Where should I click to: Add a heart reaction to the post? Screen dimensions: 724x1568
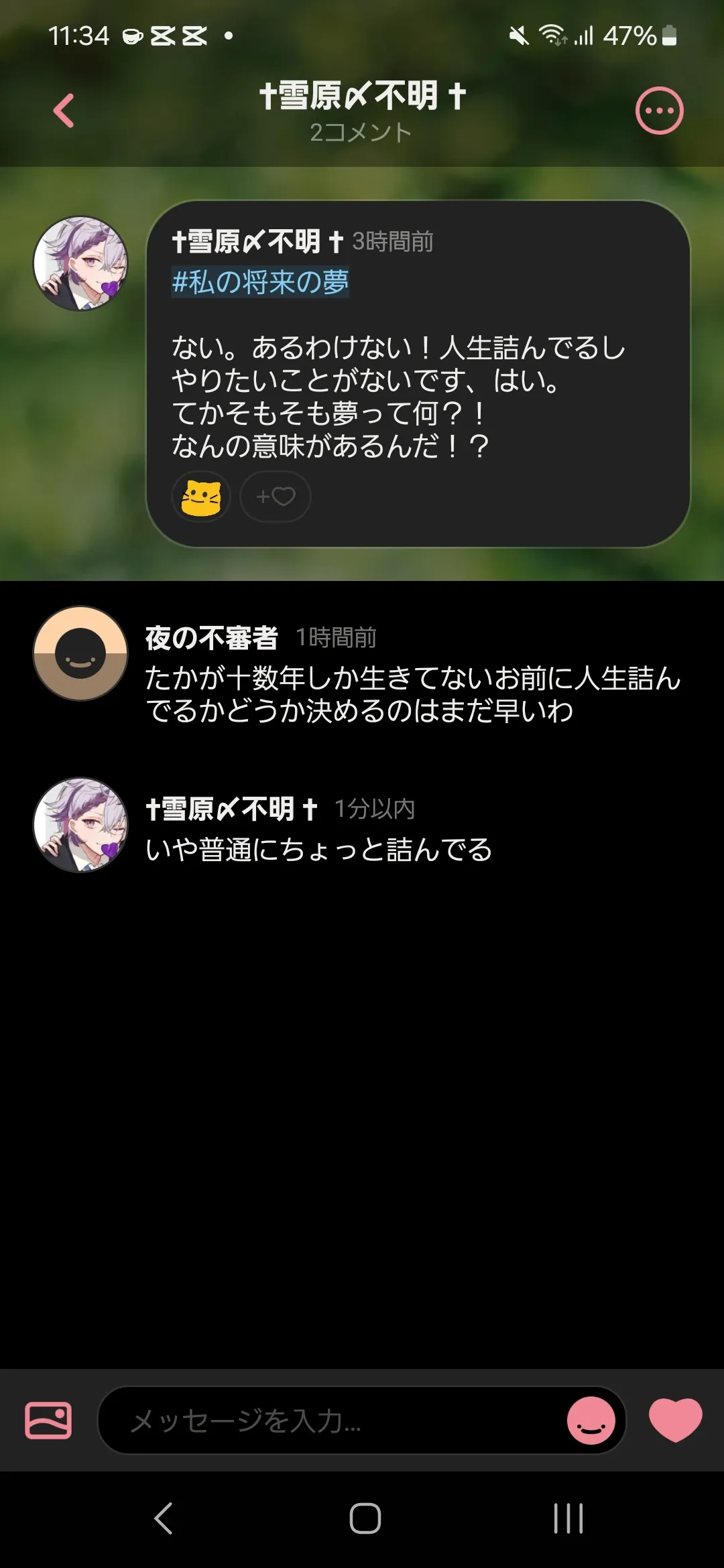[276, 497]
